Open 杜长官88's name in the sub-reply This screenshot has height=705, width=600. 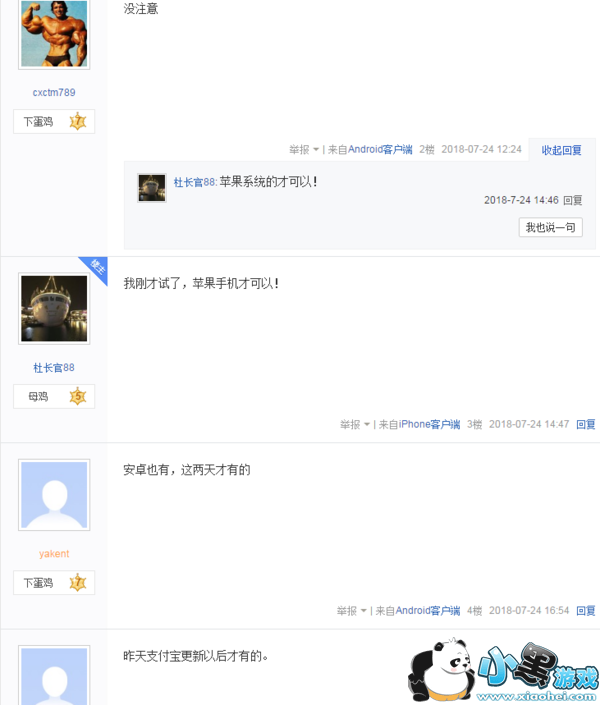[x=194, y=182]
